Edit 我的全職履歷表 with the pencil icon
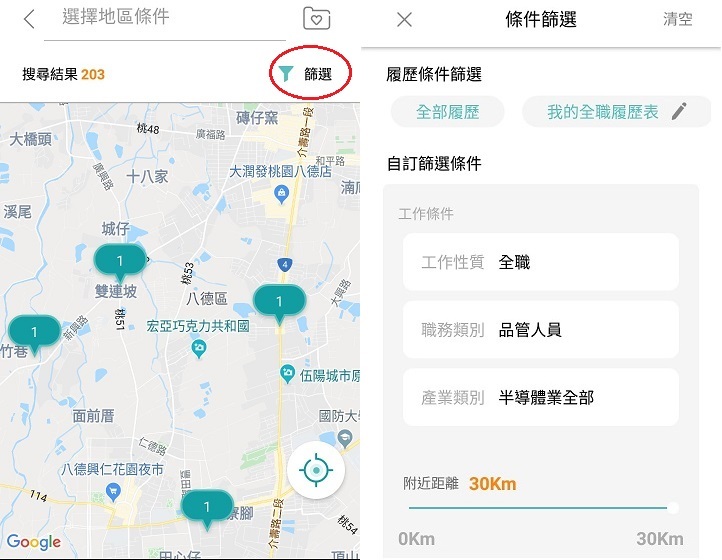This screenshot has width=722, height=560. (x=679, y=112)
